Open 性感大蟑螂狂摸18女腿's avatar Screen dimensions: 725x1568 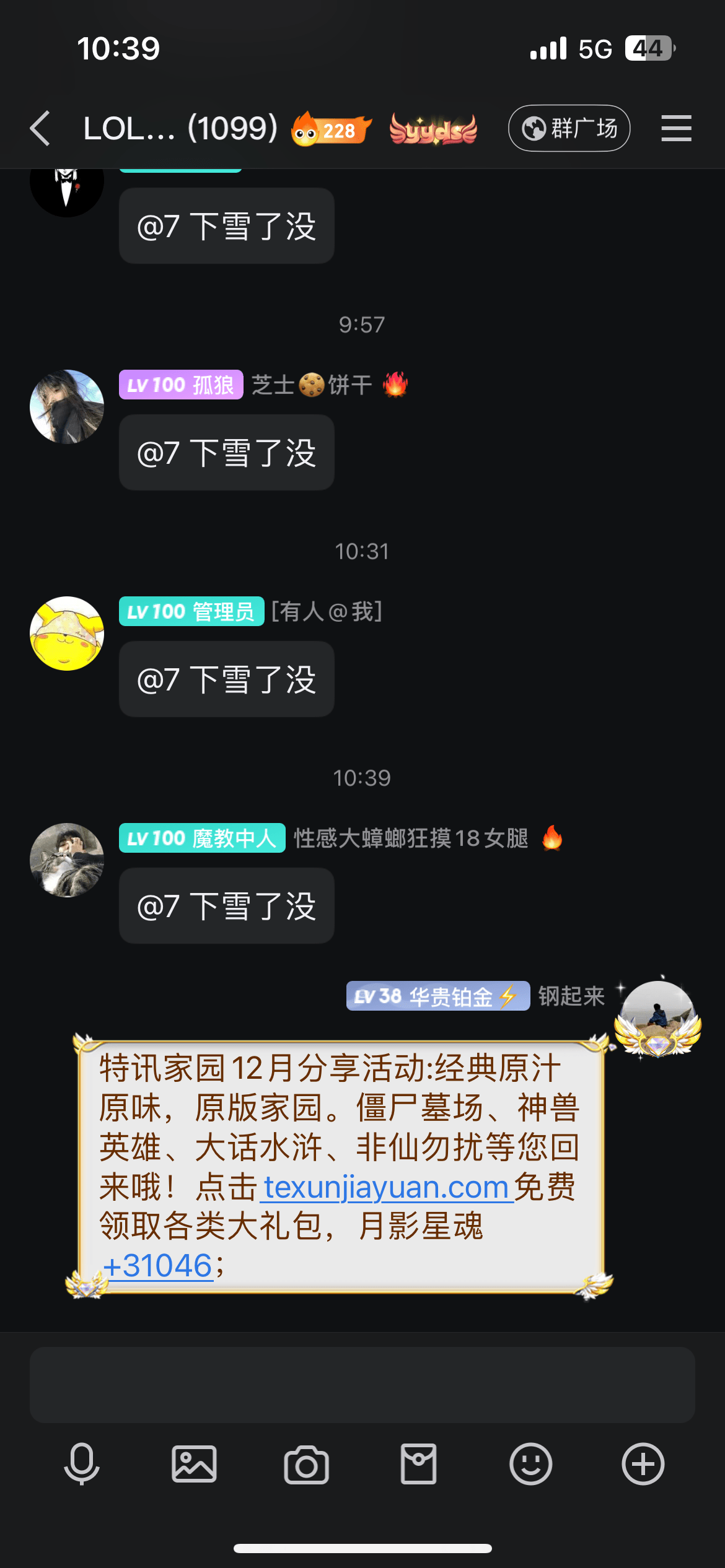pyautogui.click(x=67, y=860)
